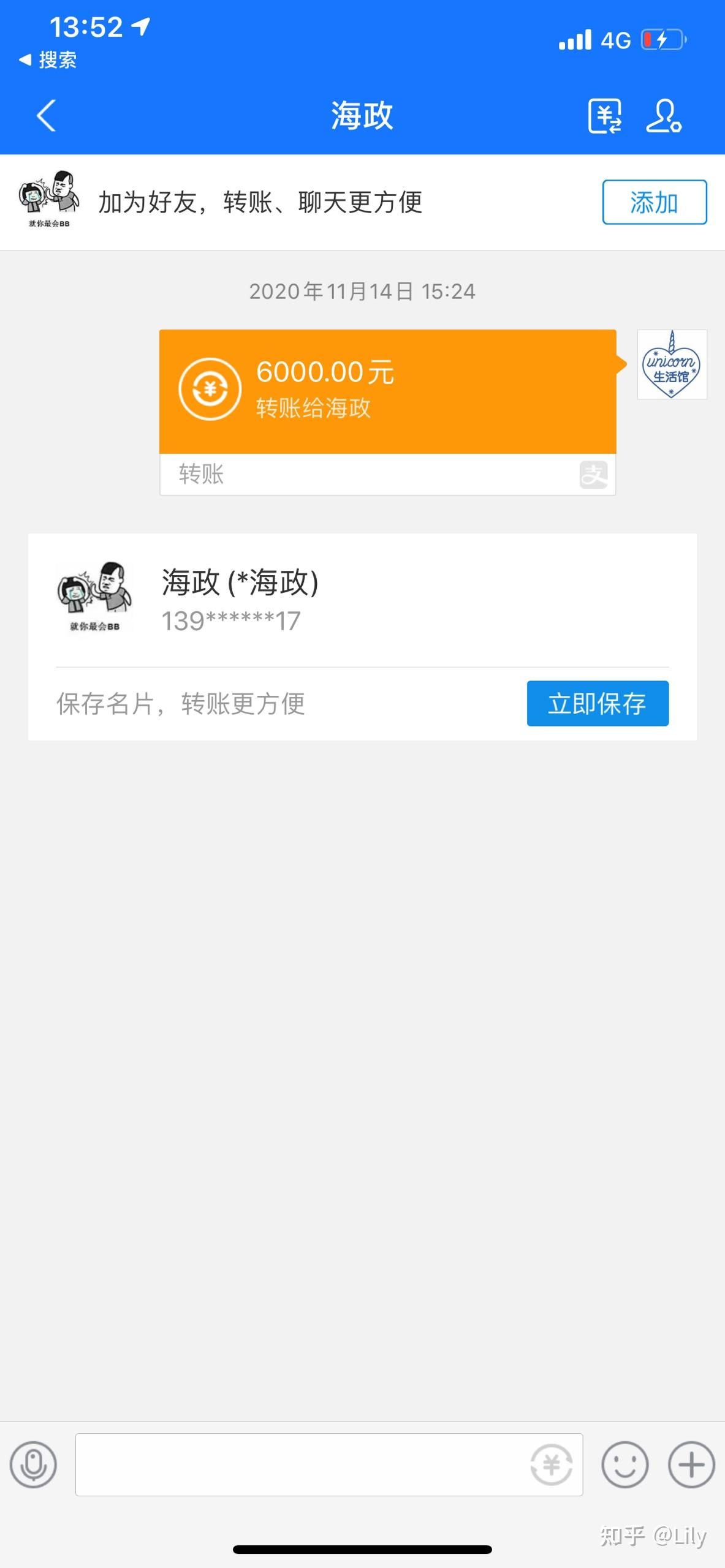
Task: Go back from the 海政 chat
Action: click(47, 116)
